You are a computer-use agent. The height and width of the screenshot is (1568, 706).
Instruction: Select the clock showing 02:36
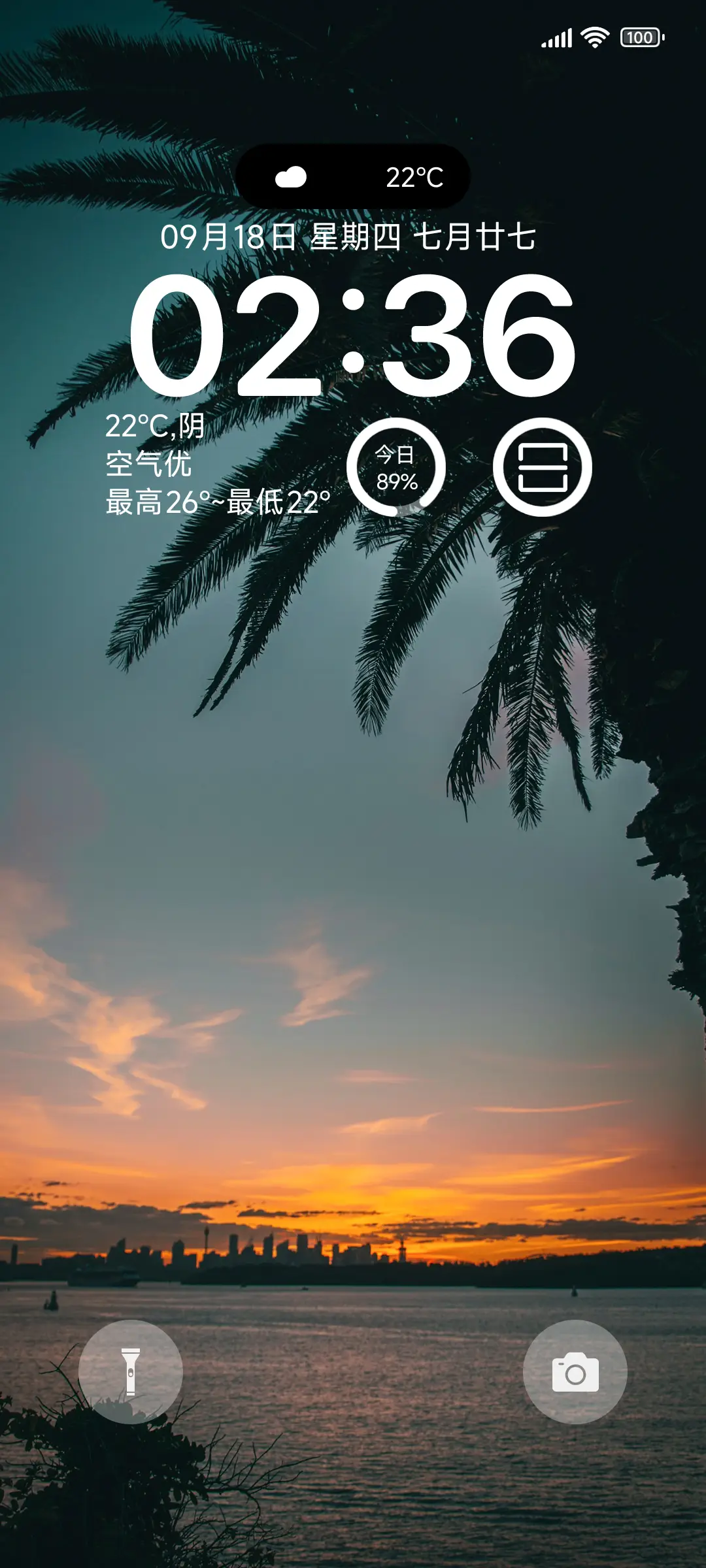(x=353, y=333)
